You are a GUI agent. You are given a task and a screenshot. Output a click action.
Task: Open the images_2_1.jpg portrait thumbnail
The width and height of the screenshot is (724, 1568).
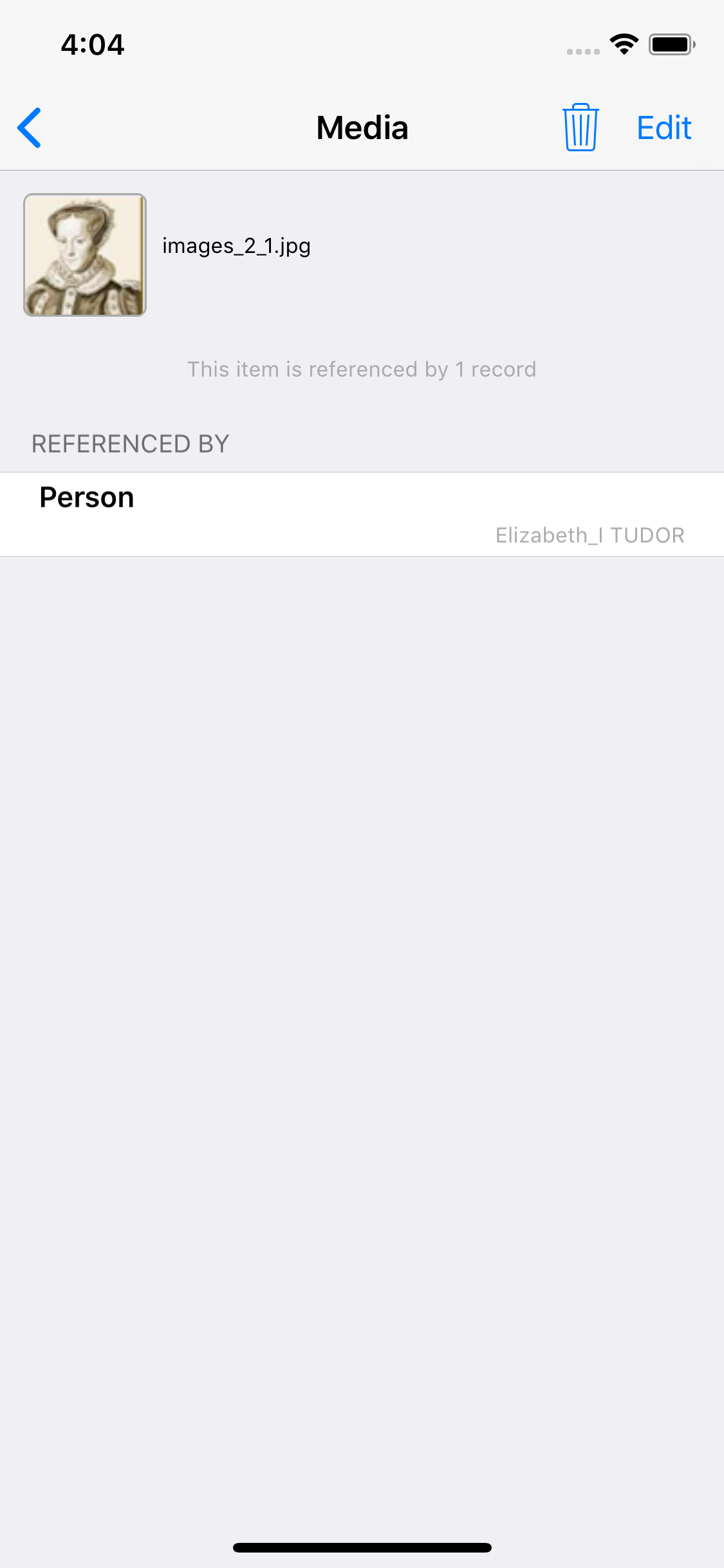click(85, 255)
